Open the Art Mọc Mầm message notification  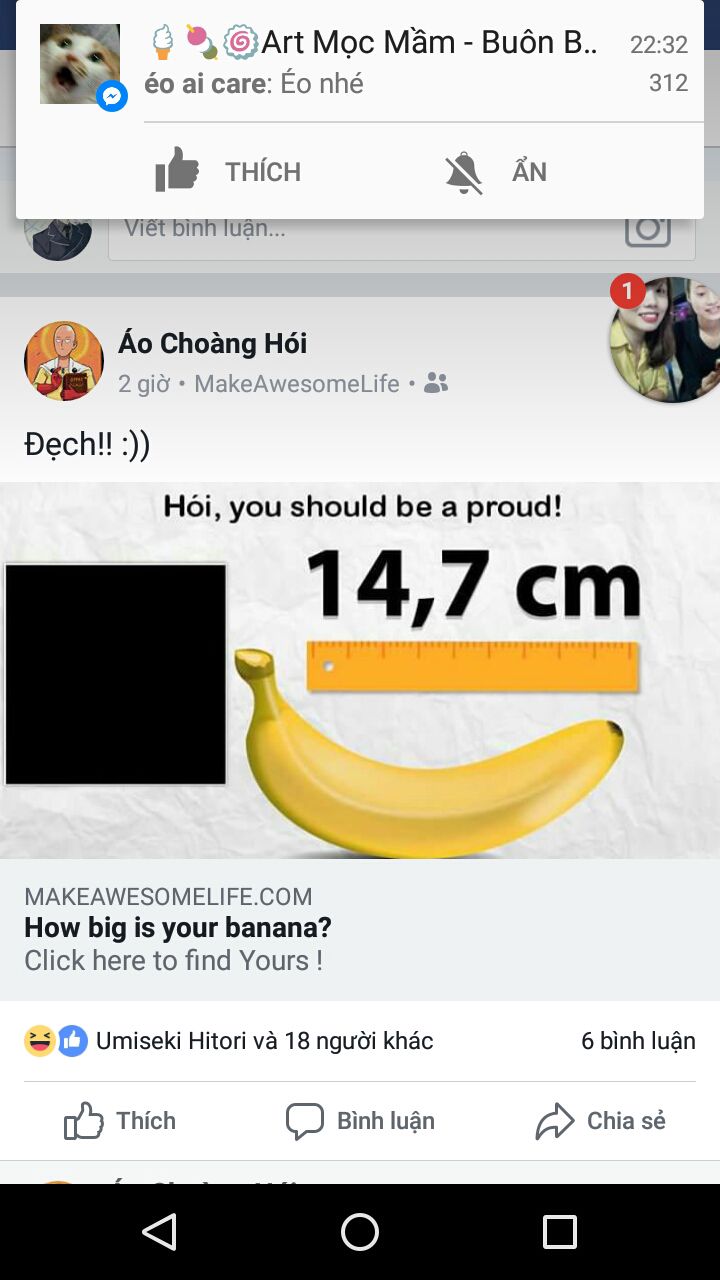(360, 63)
